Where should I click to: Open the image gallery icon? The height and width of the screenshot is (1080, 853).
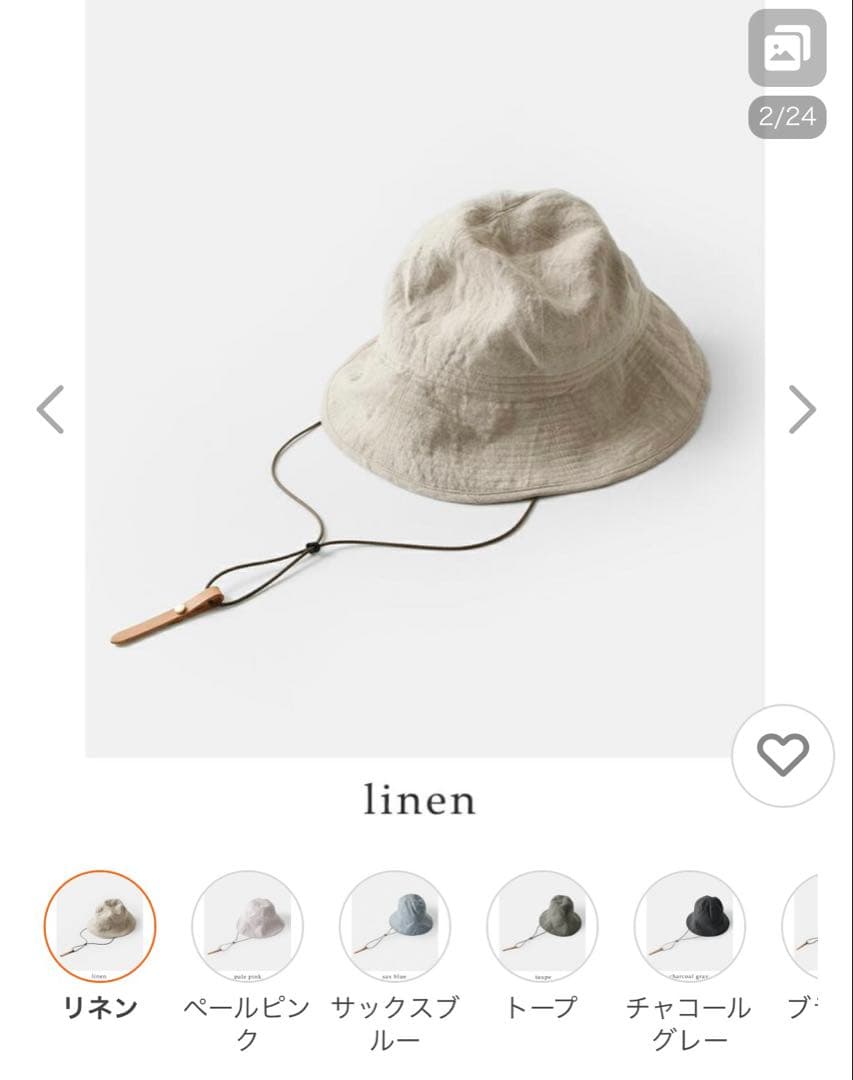pos(787,49)
